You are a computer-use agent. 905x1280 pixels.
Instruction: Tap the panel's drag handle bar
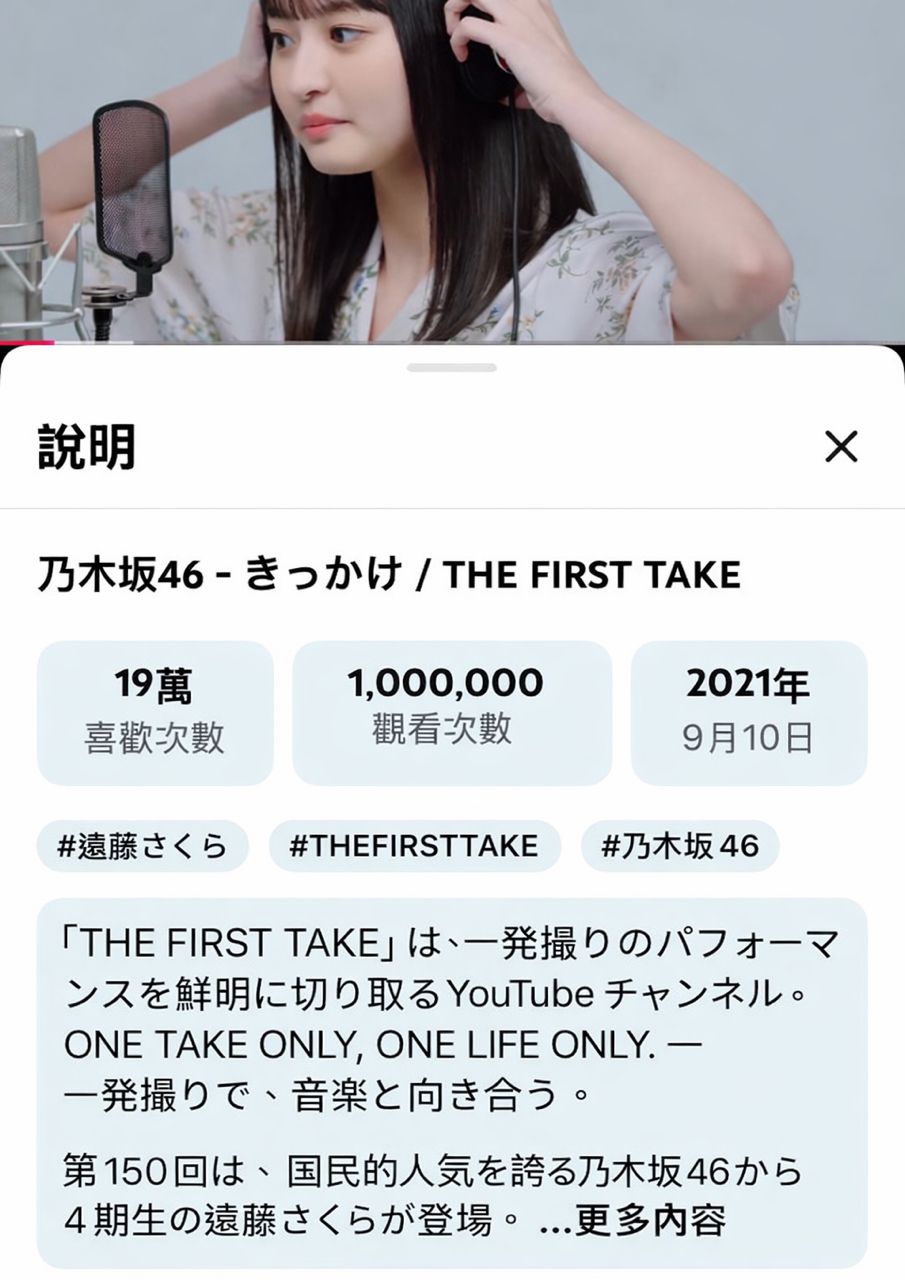pos(452,368)
